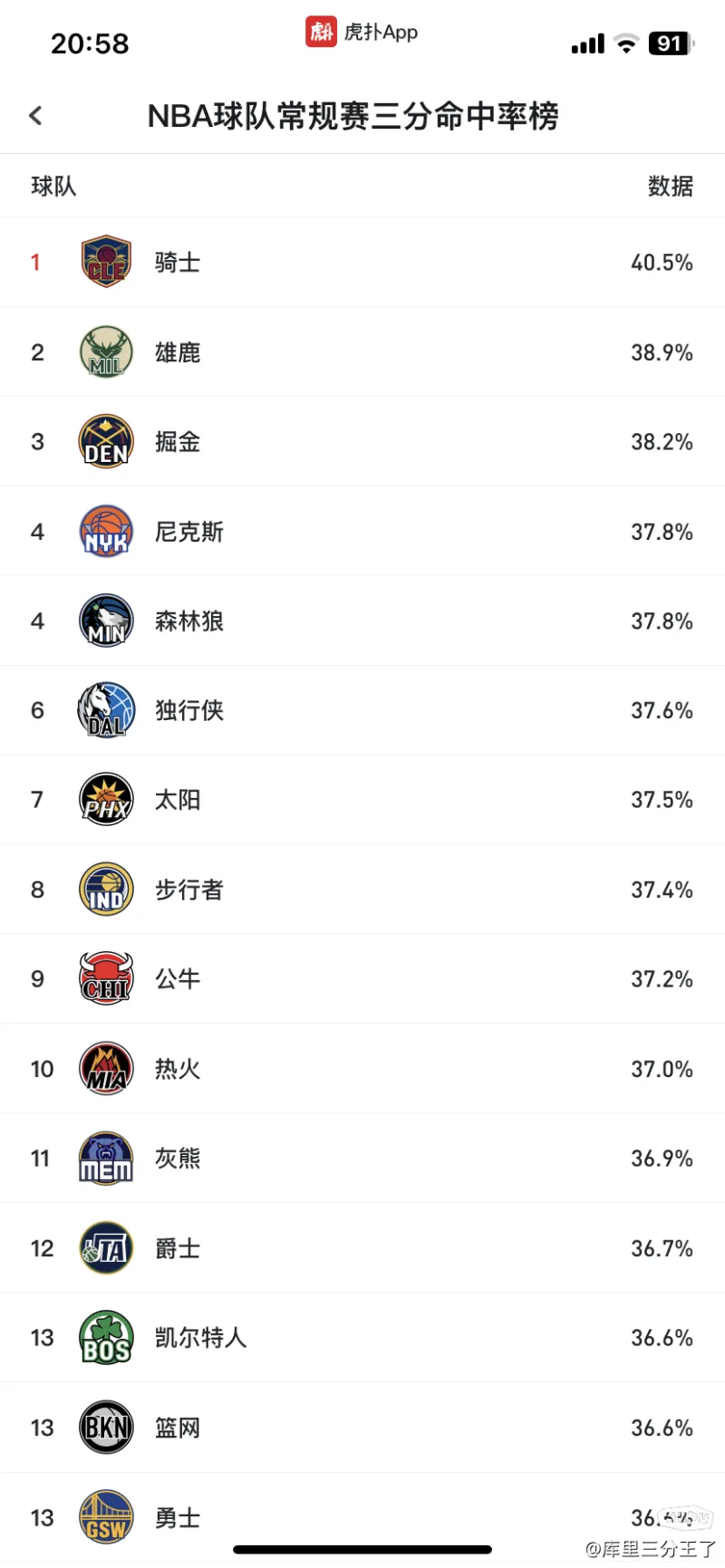Select the Warriors GSW bridge logo
This screenshot has height=1568, width=725.
106,1517
